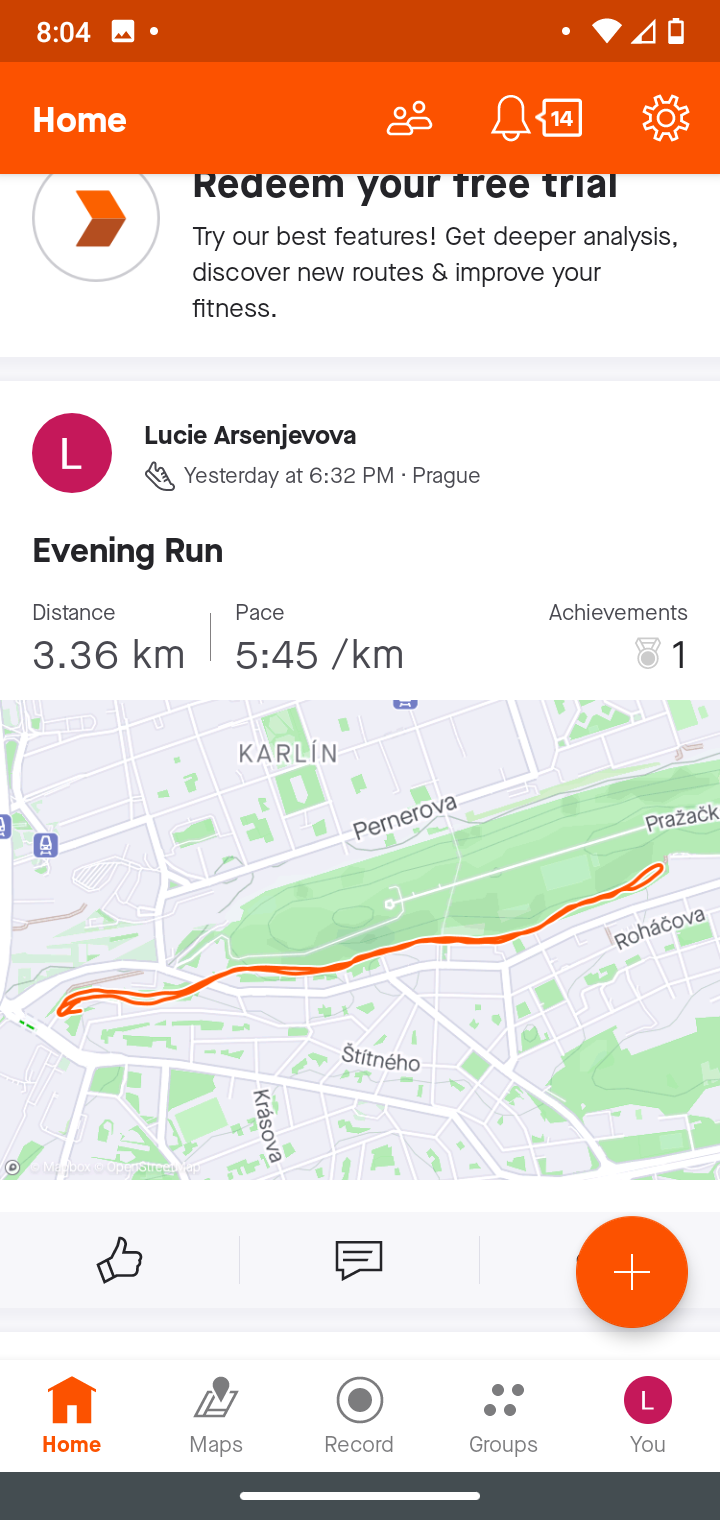This screenshot has height=1520, width=720.
Task: Open the notifications bell
Action: click(536, 119)
